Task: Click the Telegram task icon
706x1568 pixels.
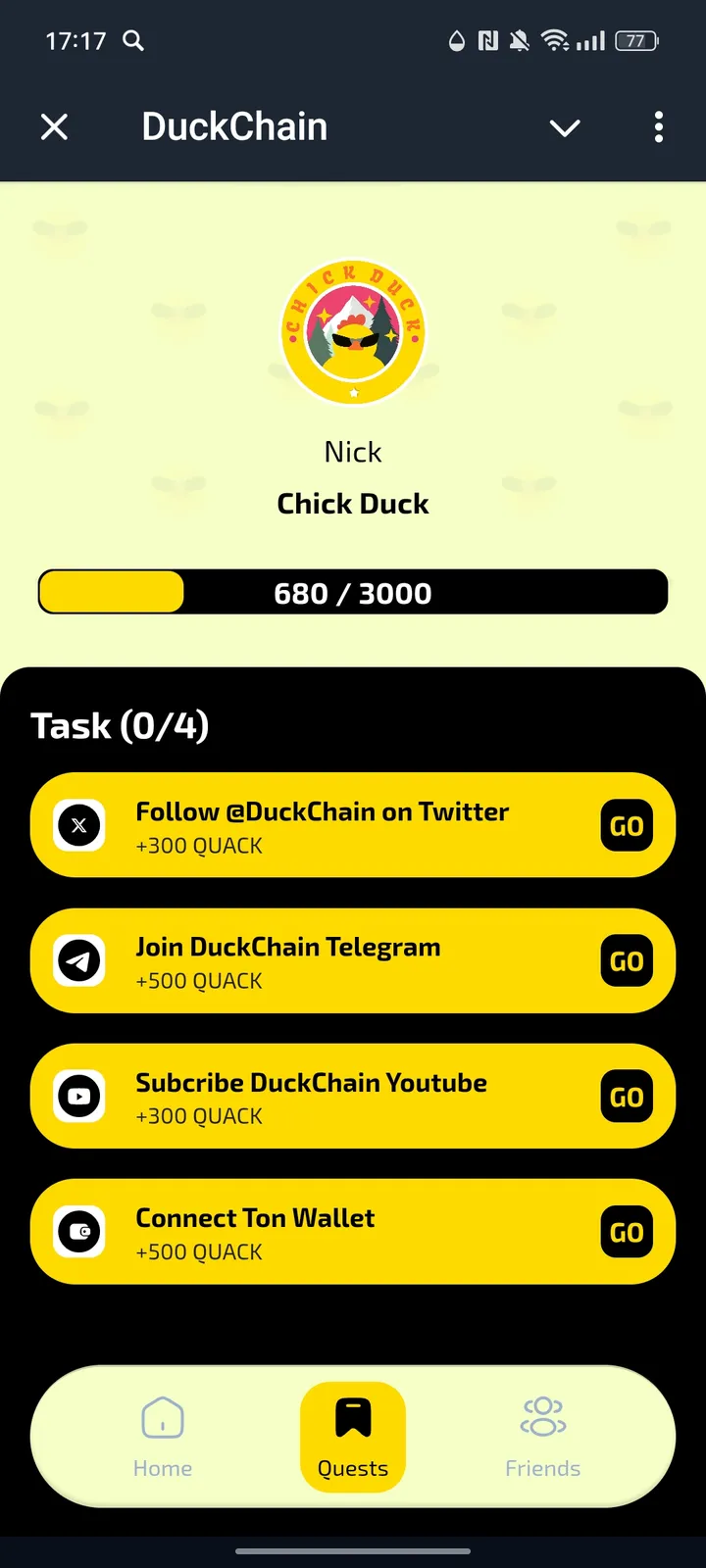Action: pyautogui.click(x=79, y=960)
